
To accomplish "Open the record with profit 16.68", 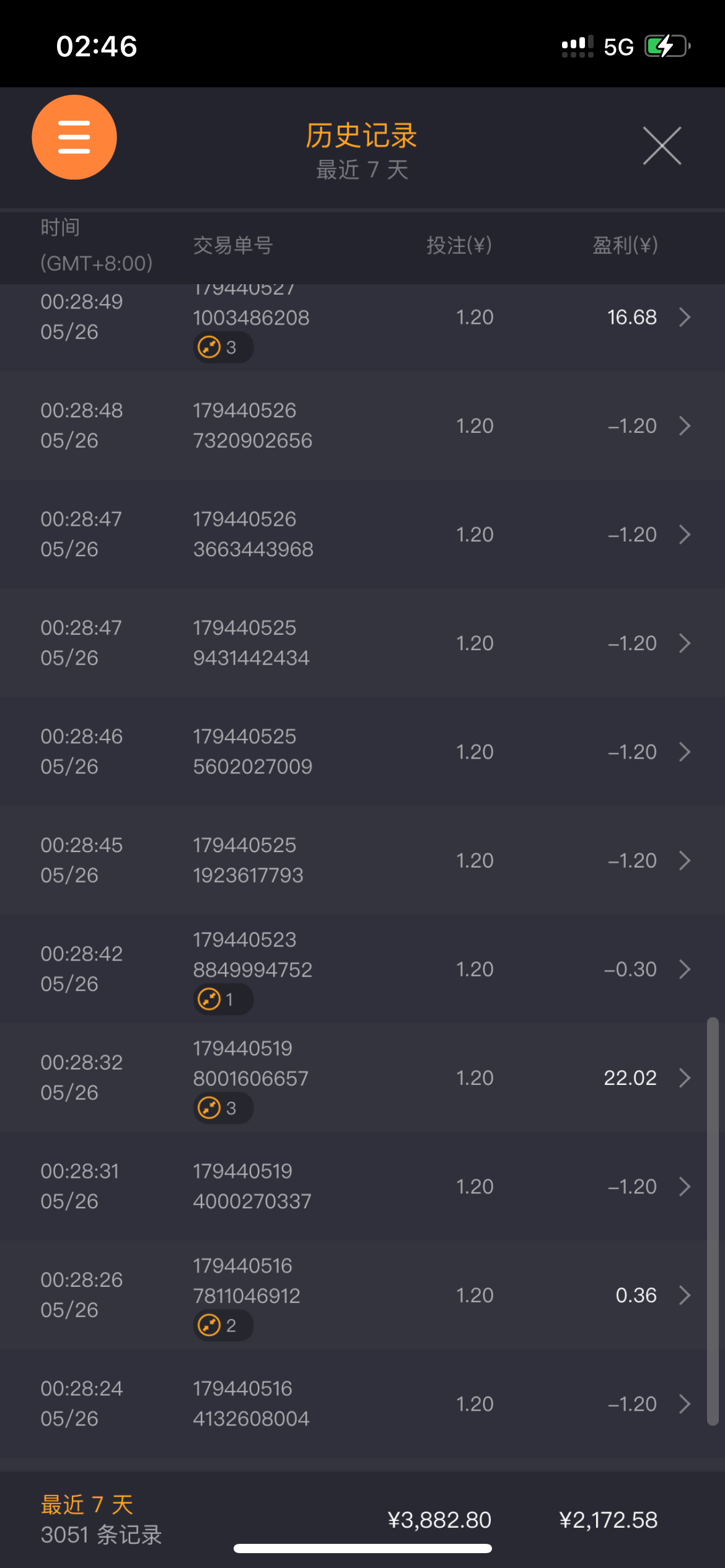I will click(362, 318).
